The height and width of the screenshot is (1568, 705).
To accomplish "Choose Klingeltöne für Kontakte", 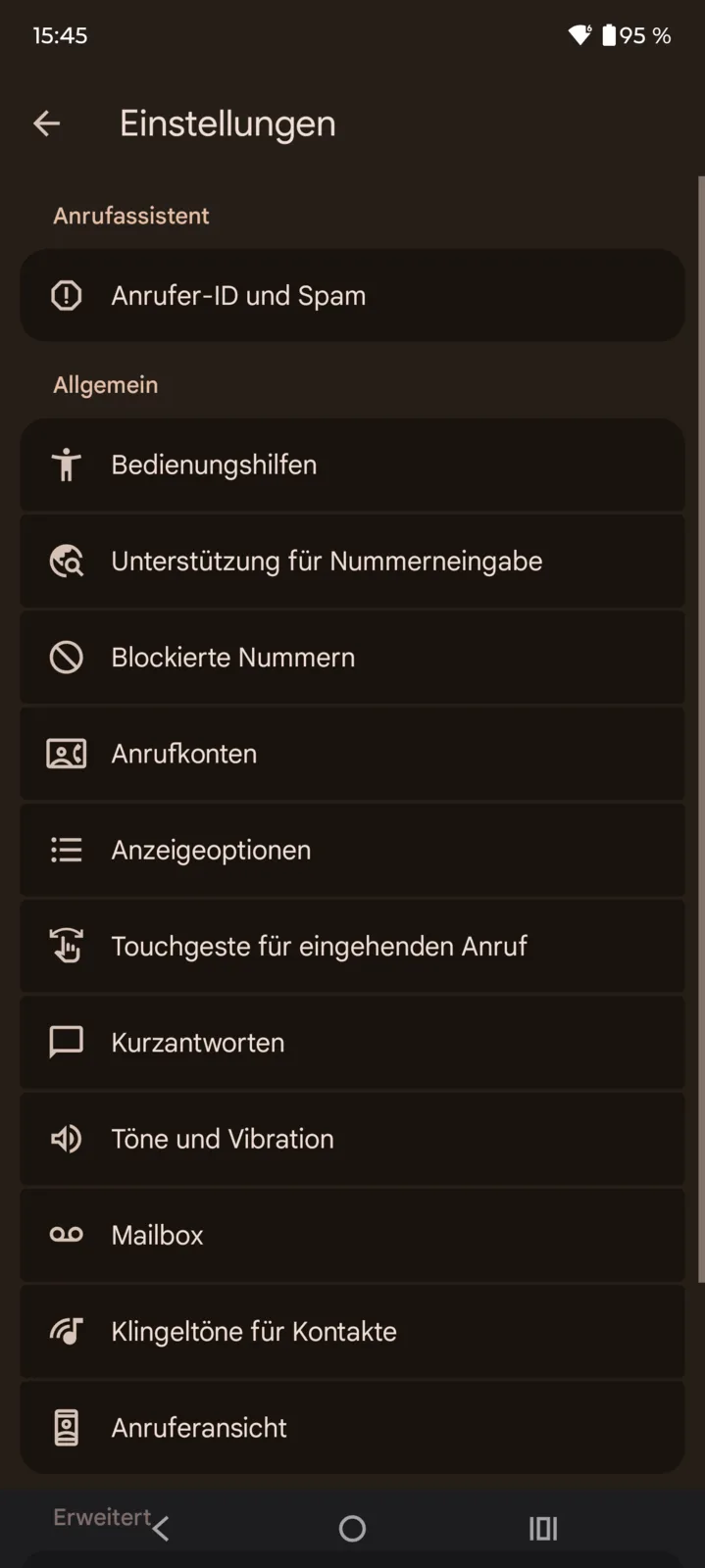I will coord(352,1332).
